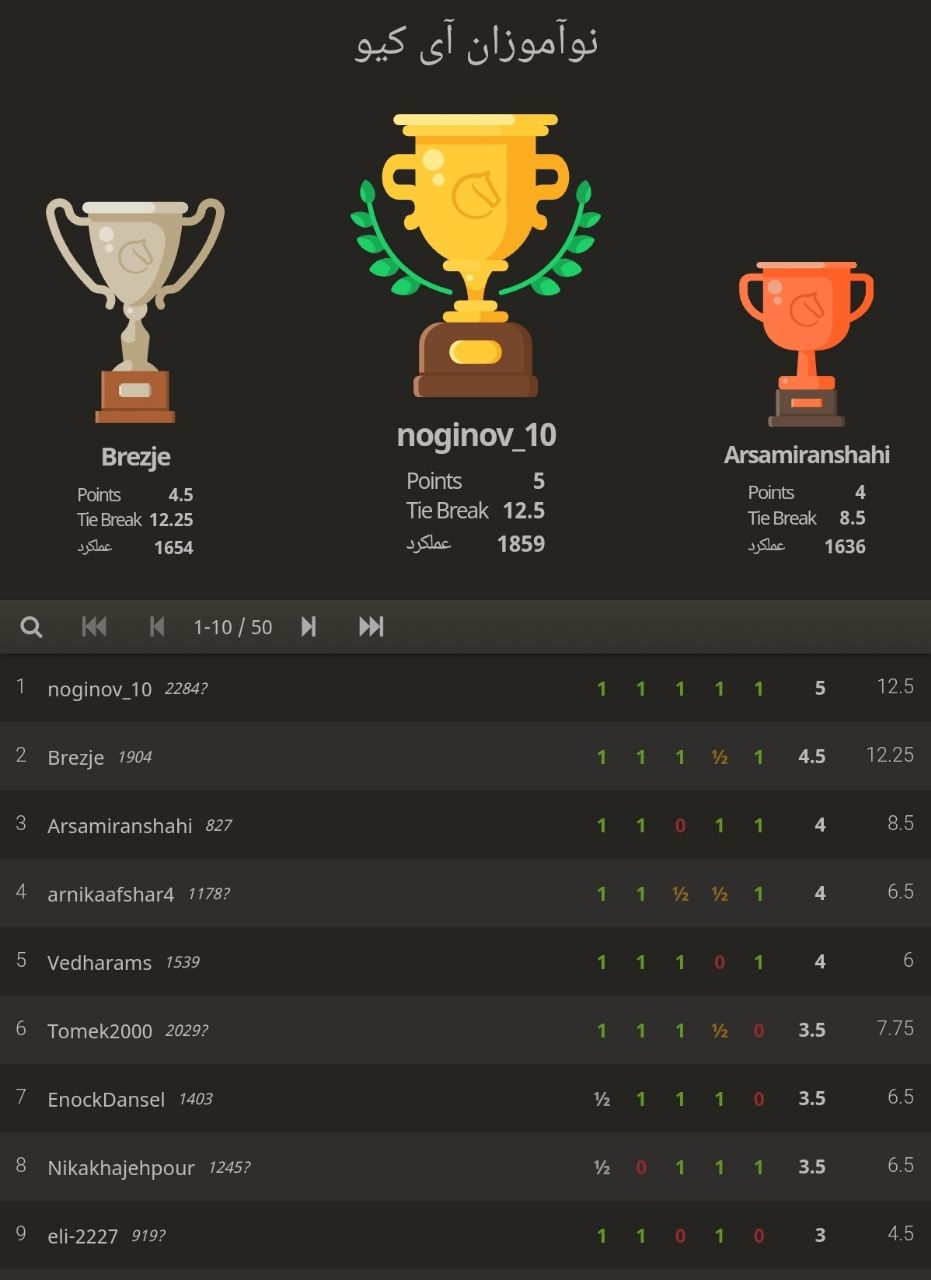The height and width of the screenshot is (1280, 931).
Task: Select Nikakhajehpour in the standings
Action: (x=121, y=1167)
